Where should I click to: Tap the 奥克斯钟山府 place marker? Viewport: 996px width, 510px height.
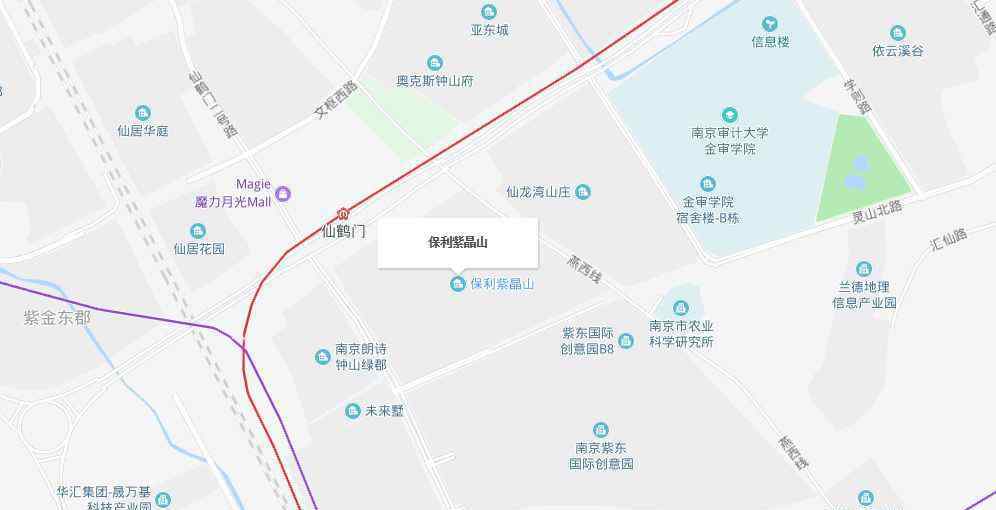click(x=434, y=63)
